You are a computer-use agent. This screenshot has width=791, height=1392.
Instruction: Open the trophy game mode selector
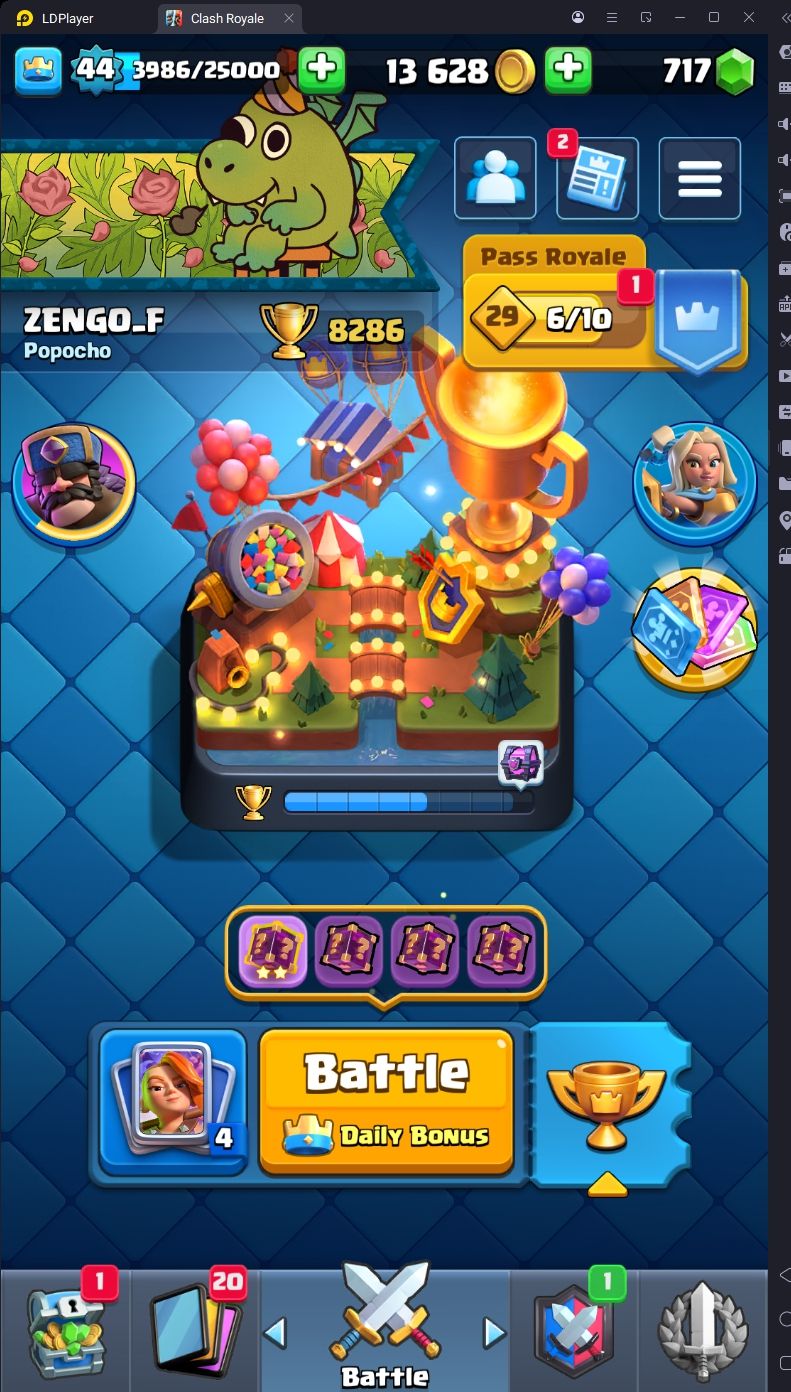coord(606,1105)
